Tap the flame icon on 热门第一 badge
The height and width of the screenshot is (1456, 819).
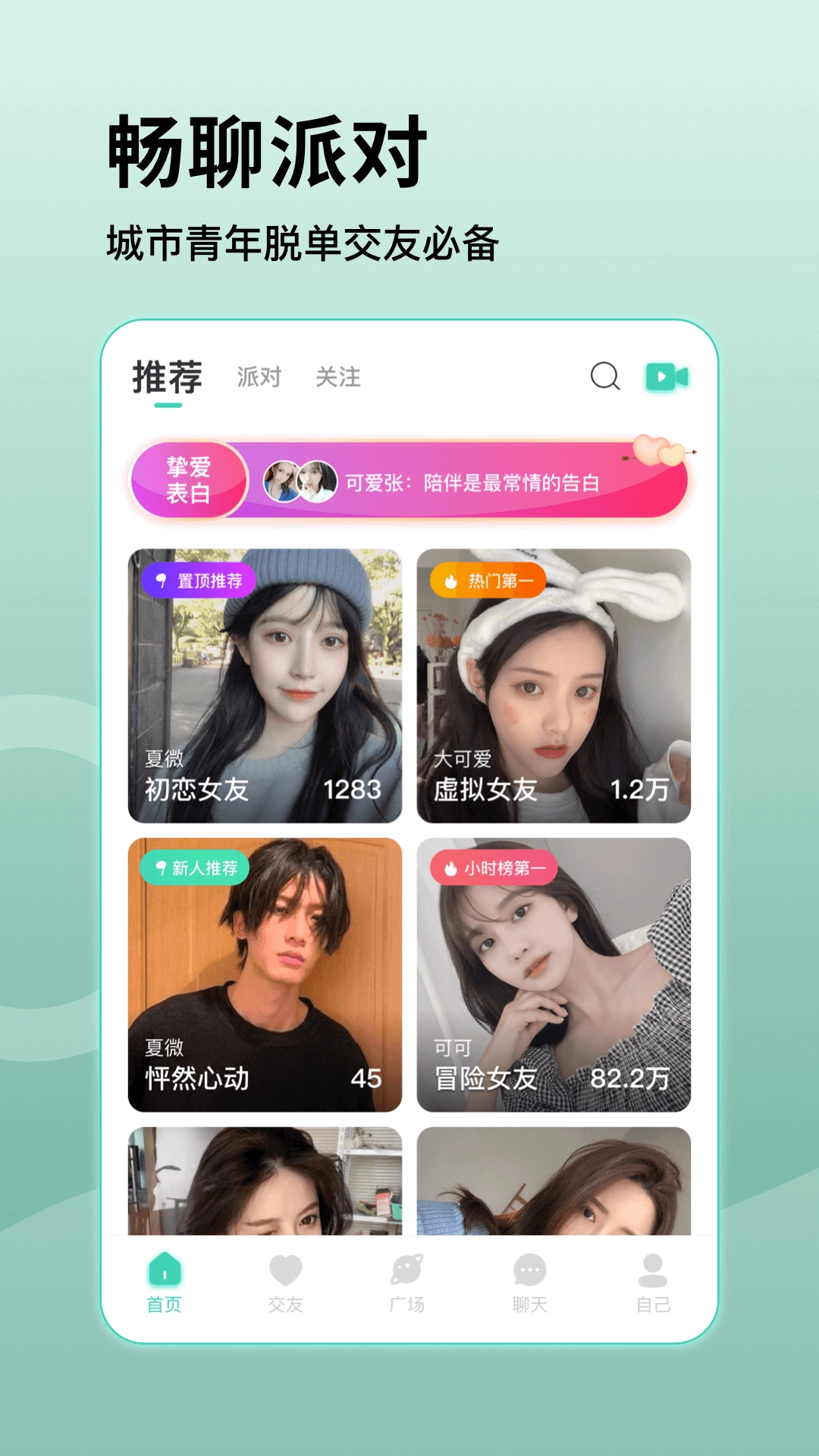450,579
